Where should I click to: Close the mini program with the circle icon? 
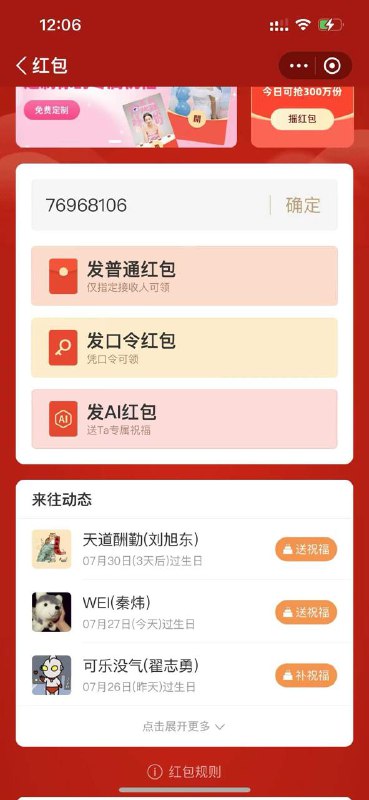[x=332, y=66]
